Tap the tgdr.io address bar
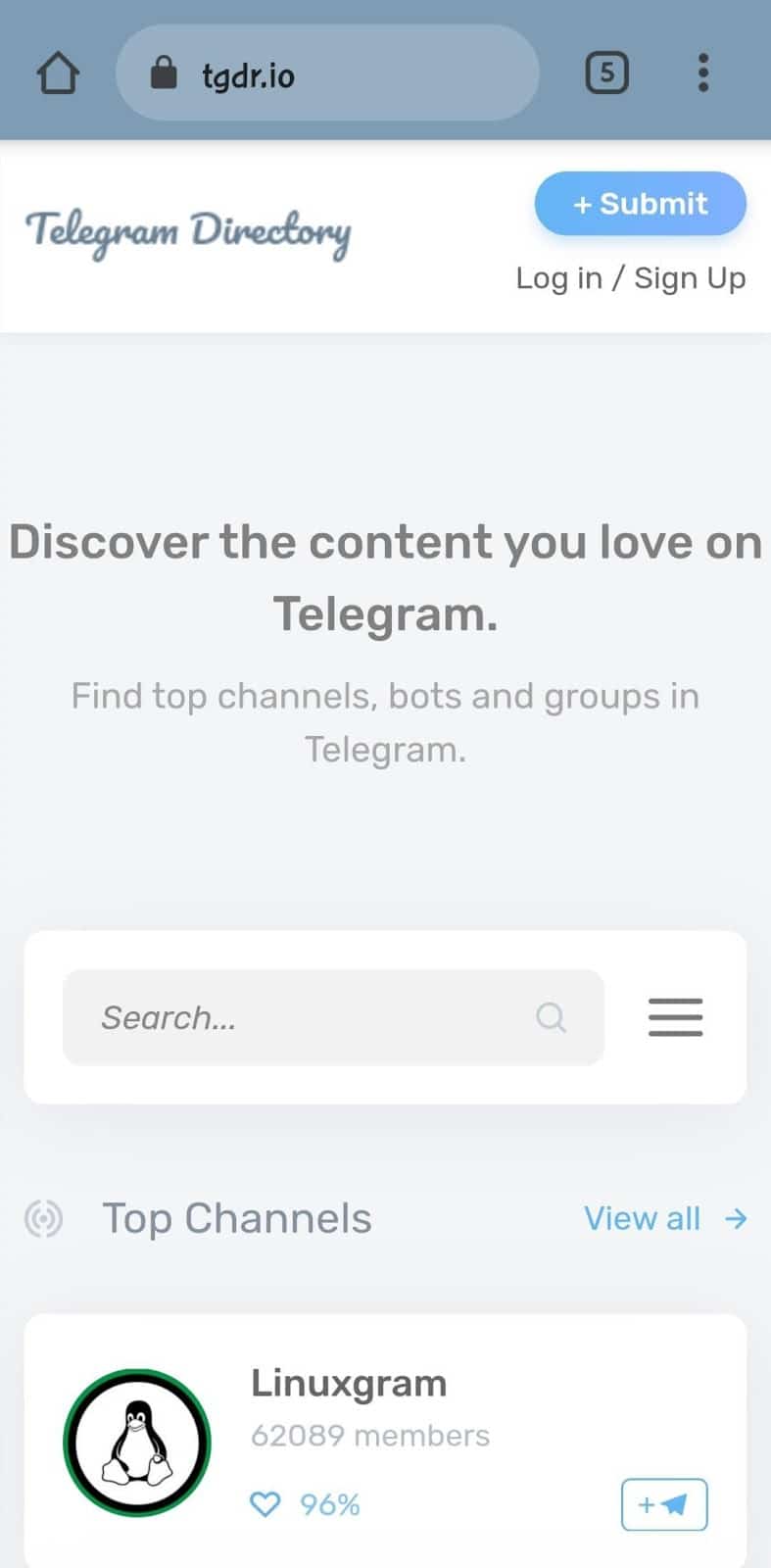 327,73
